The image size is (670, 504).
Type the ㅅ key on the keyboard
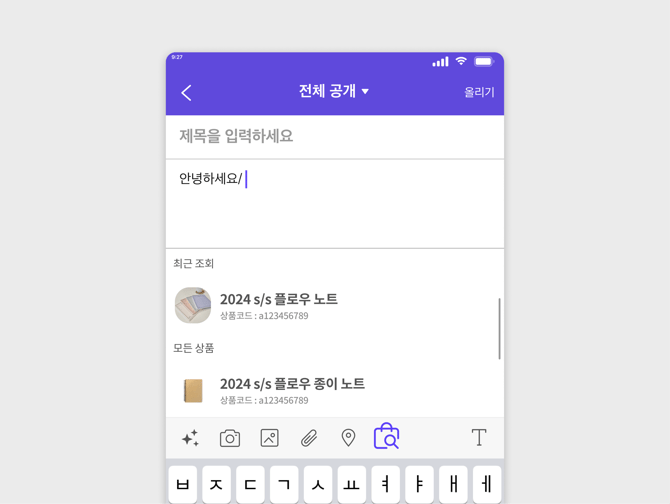tap(318, 485)
